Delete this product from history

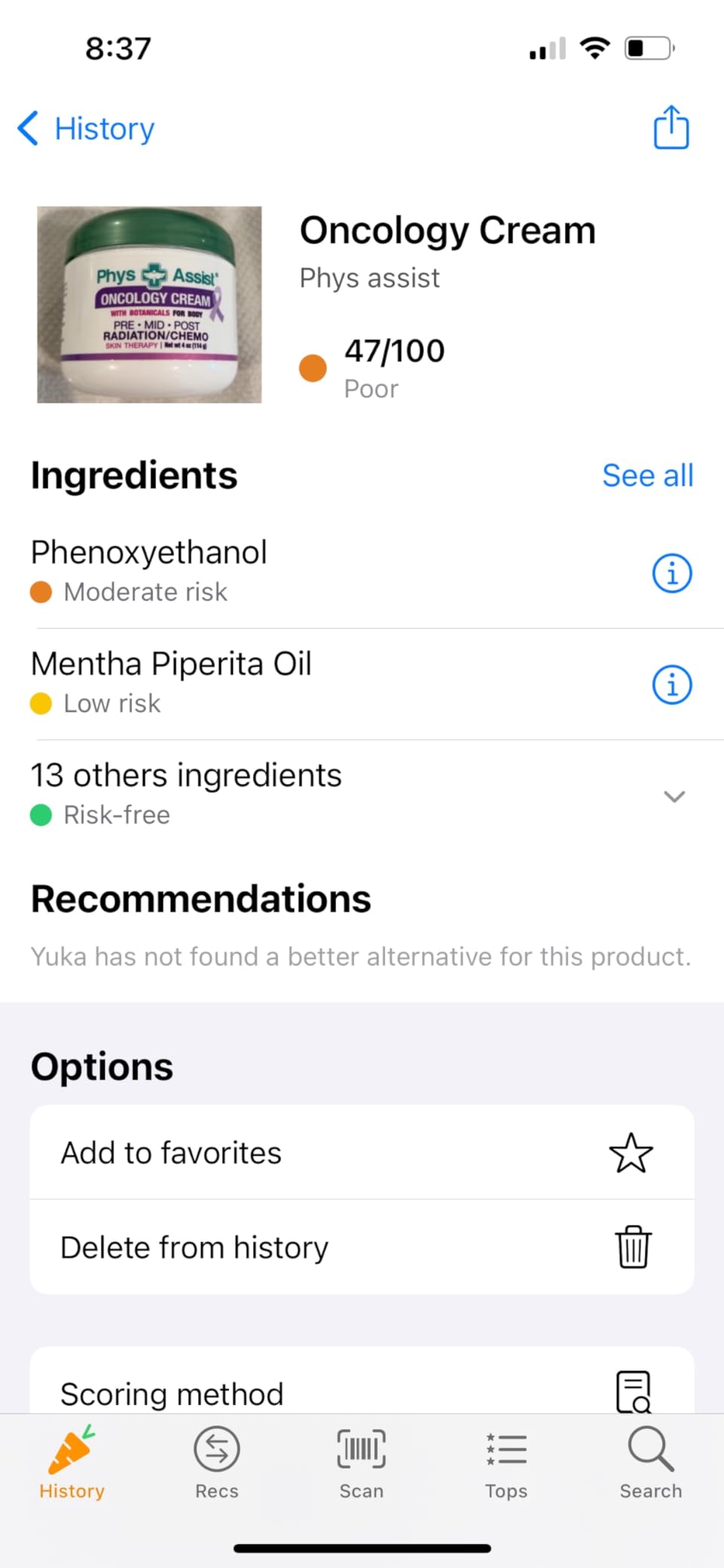pyautogui.click(x=362, y=1248)
